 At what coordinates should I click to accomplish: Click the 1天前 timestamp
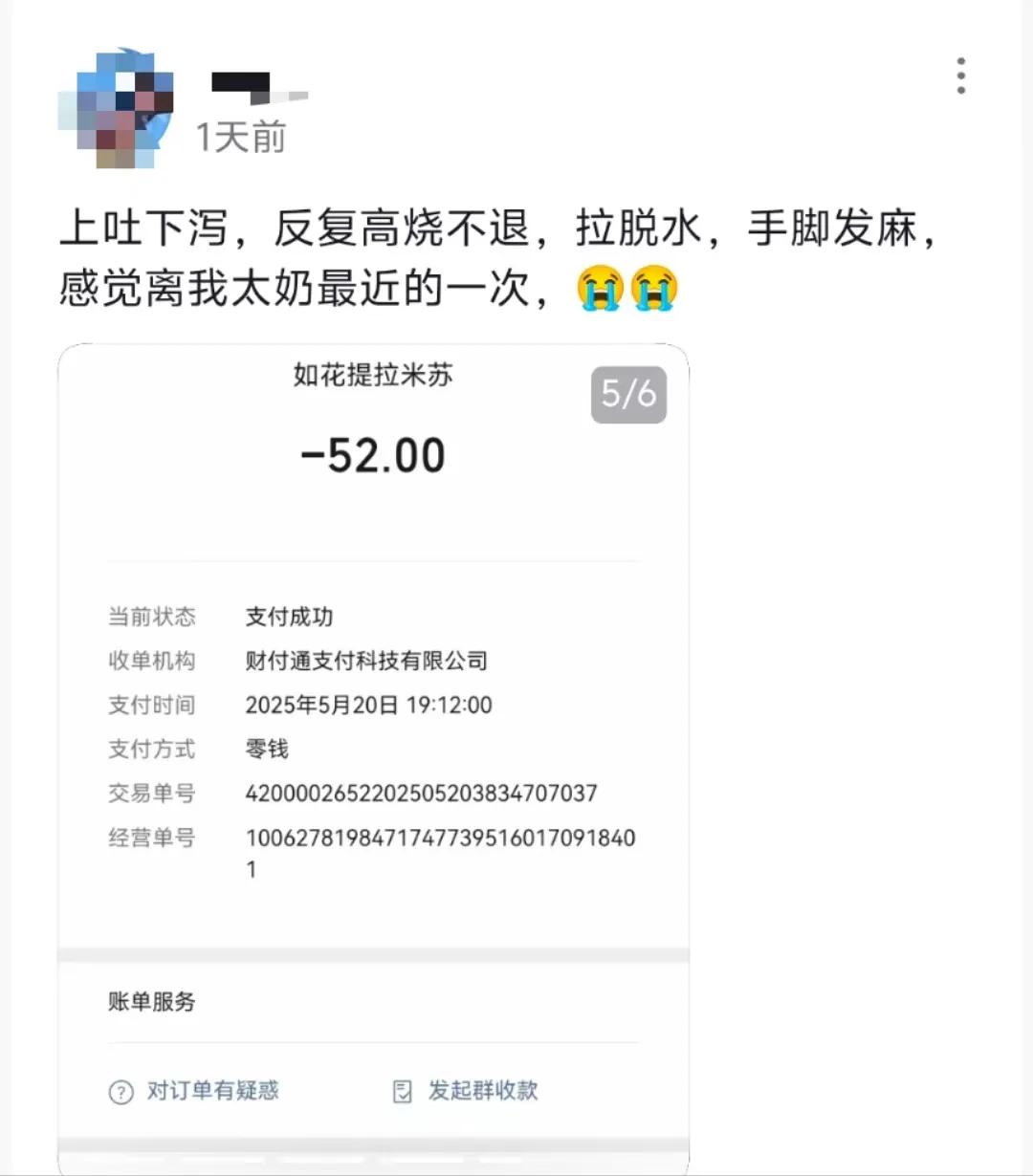click(240, 137)
